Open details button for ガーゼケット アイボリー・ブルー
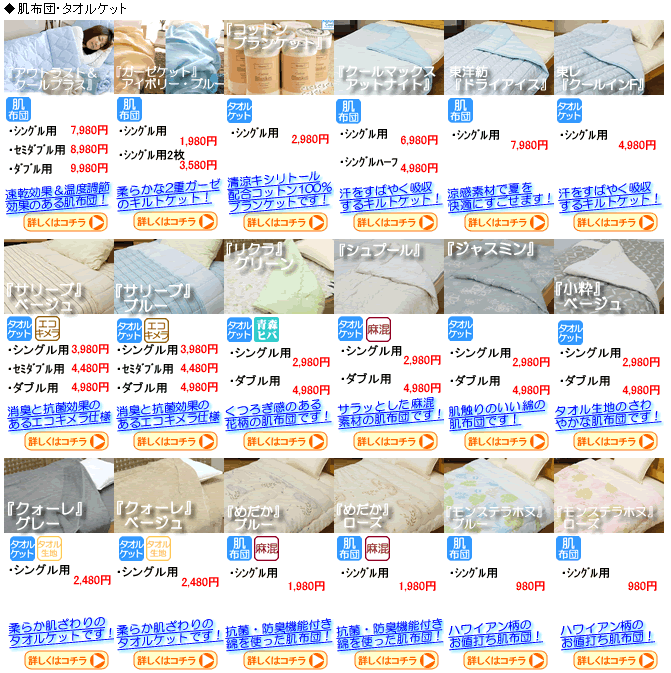671x673 pixels. (x=175, y=221)
